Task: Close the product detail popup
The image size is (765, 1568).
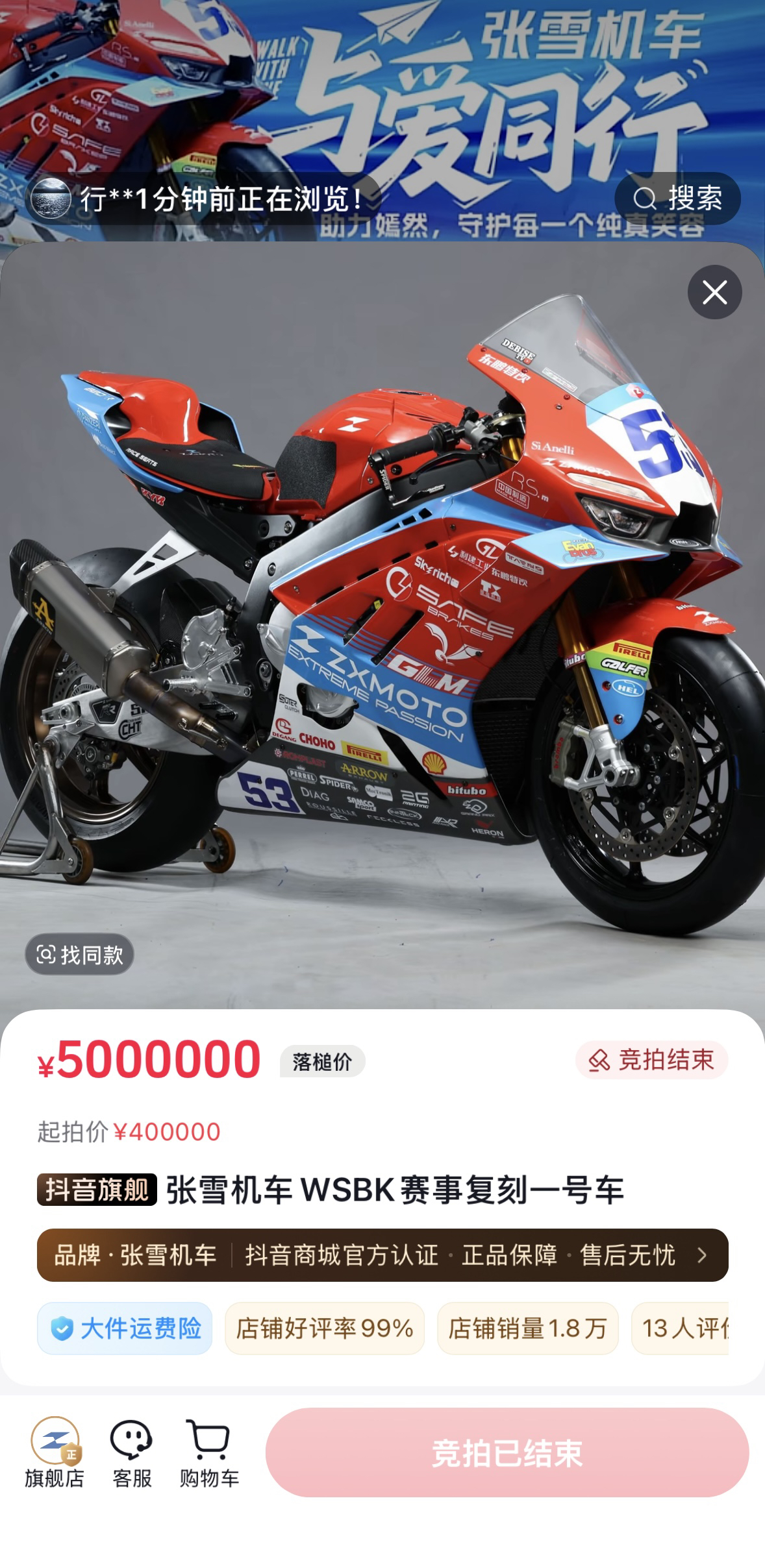Action: tap(714, 292)
